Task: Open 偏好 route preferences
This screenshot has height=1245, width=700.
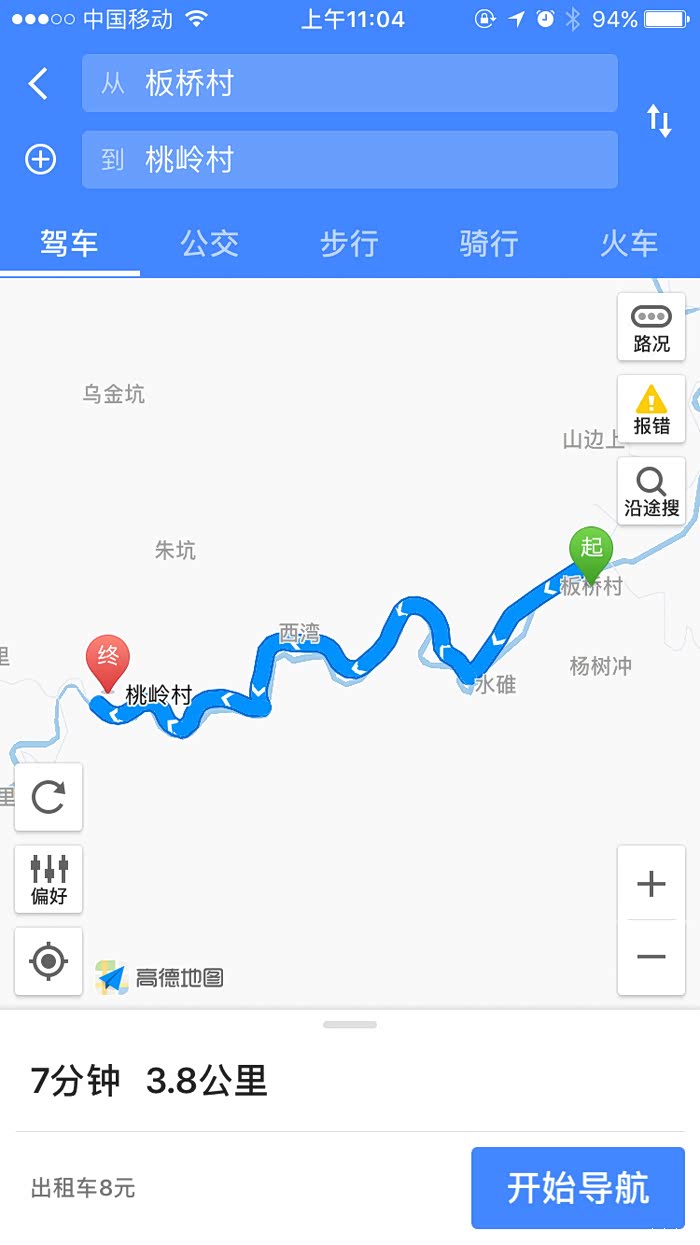Action: coord(48,879)
